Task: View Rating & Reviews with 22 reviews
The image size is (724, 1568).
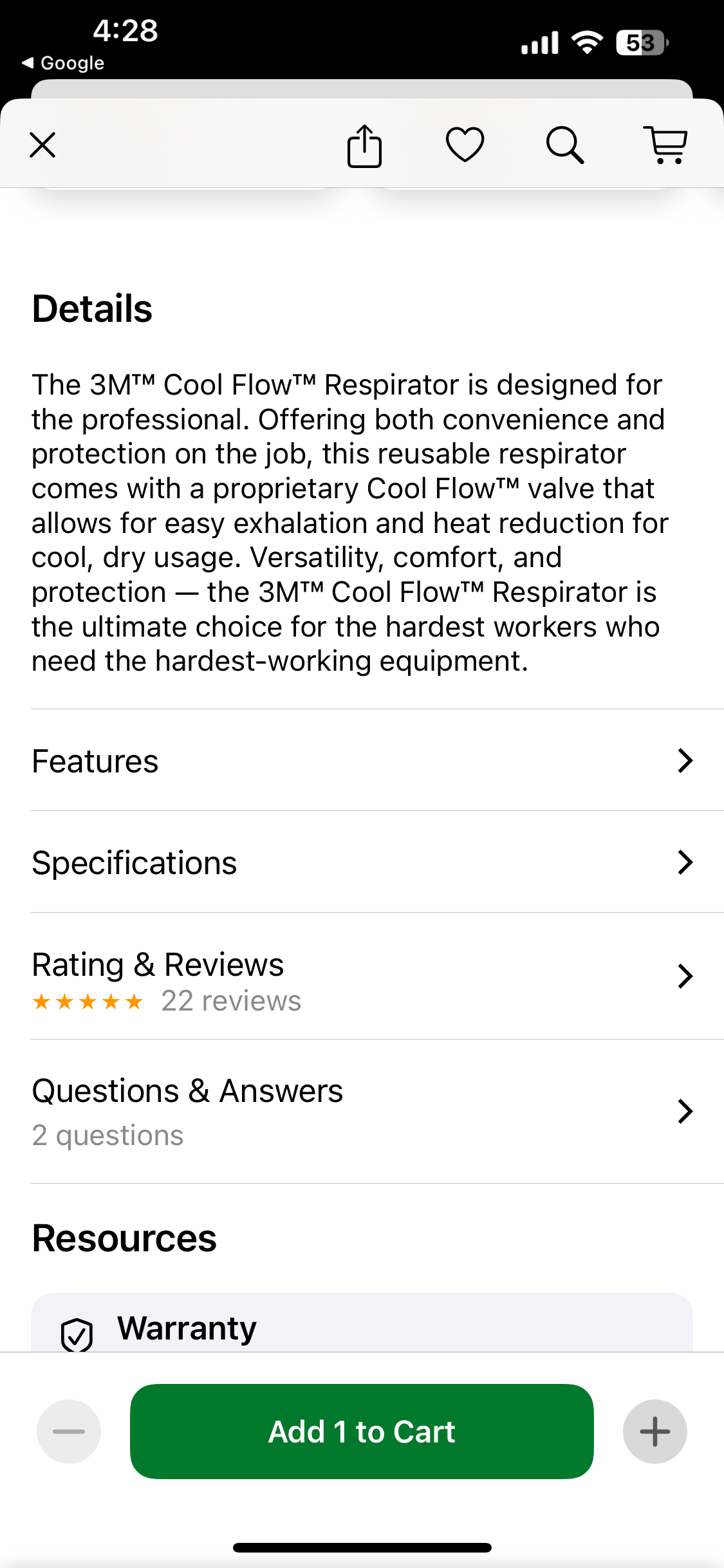Action: tap(362, 977)
